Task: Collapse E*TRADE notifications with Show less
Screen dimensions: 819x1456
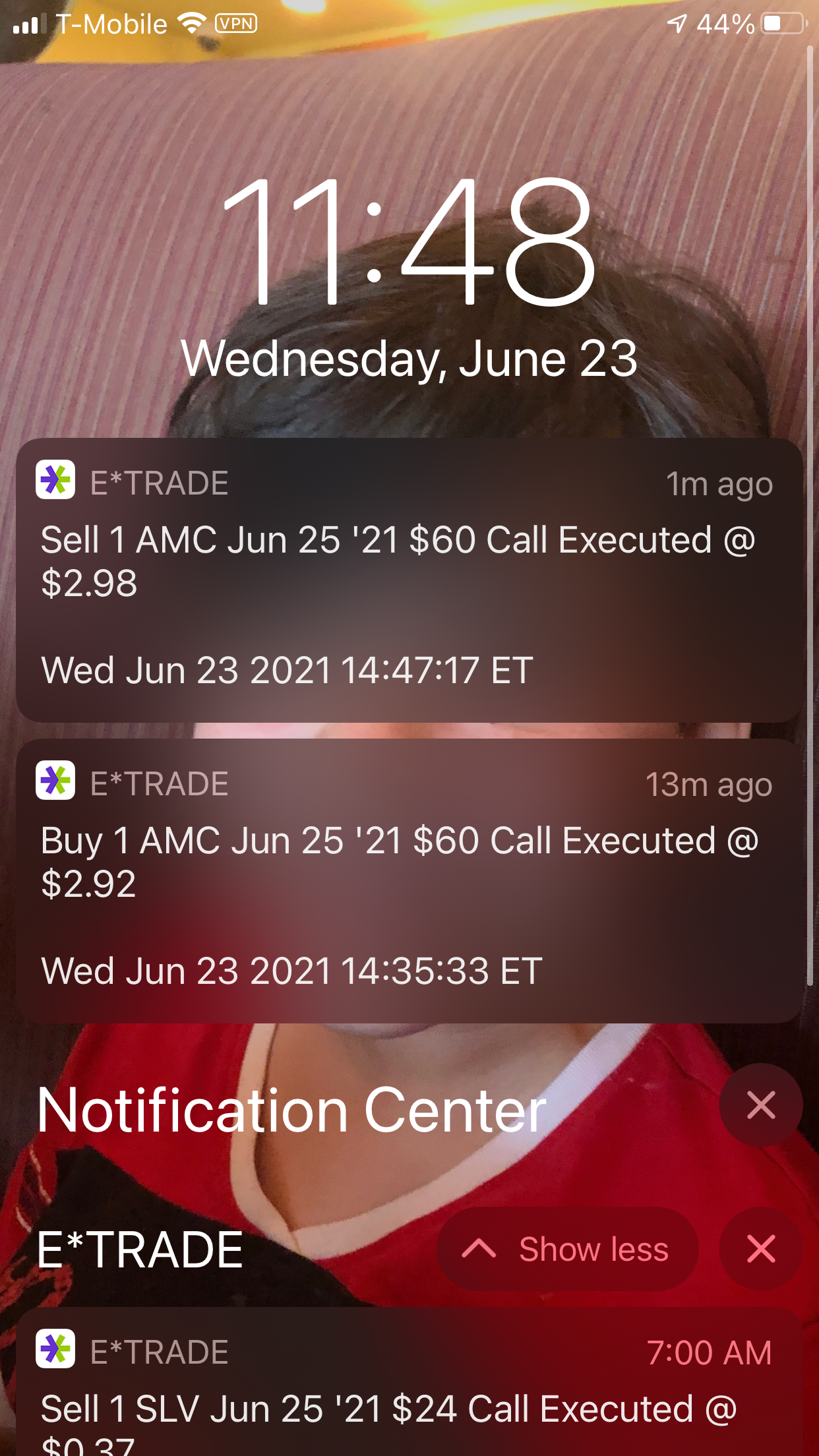Action: (568, 1249)
